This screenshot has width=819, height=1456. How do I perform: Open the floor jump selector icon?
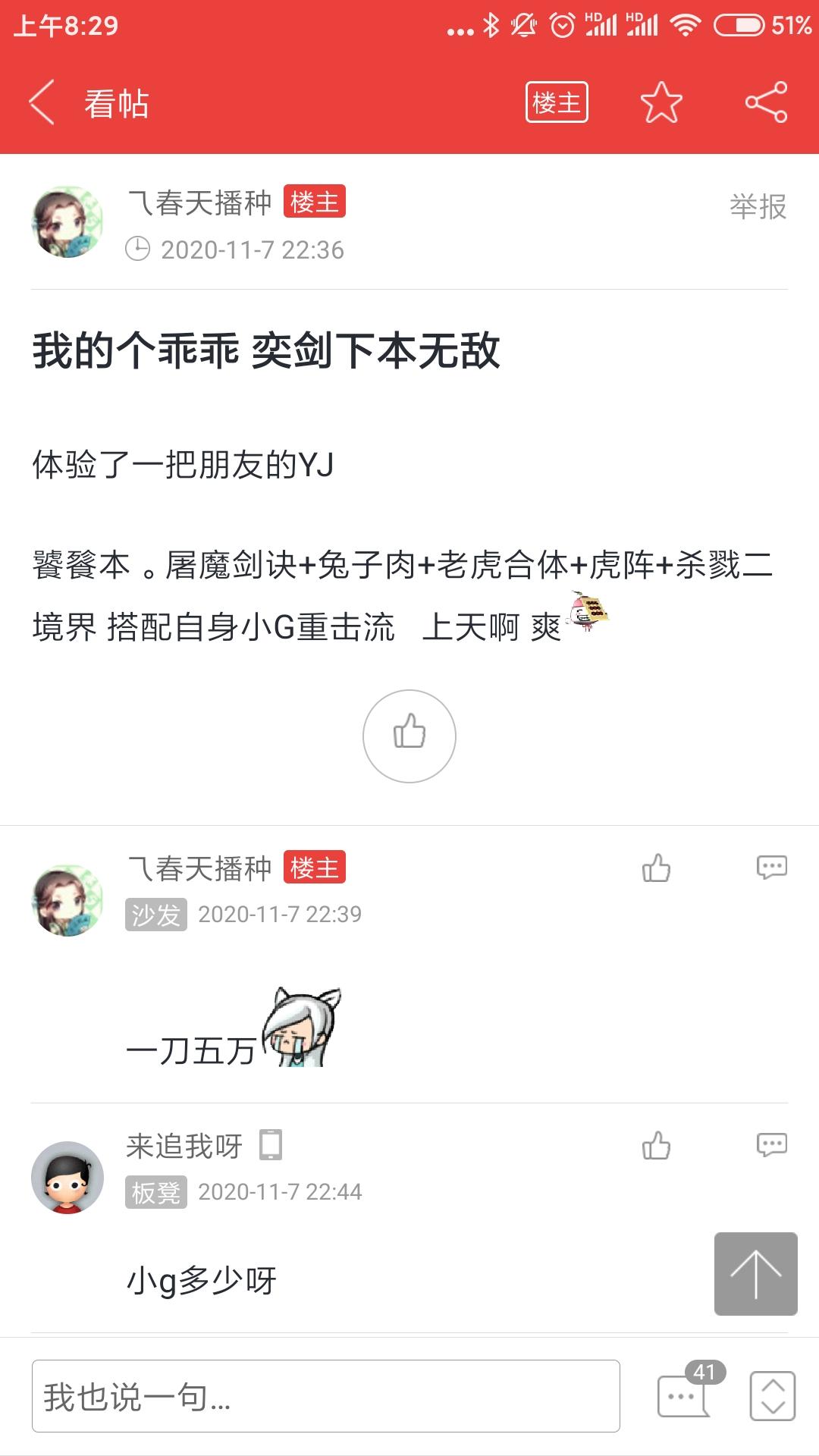(772, 1395)
